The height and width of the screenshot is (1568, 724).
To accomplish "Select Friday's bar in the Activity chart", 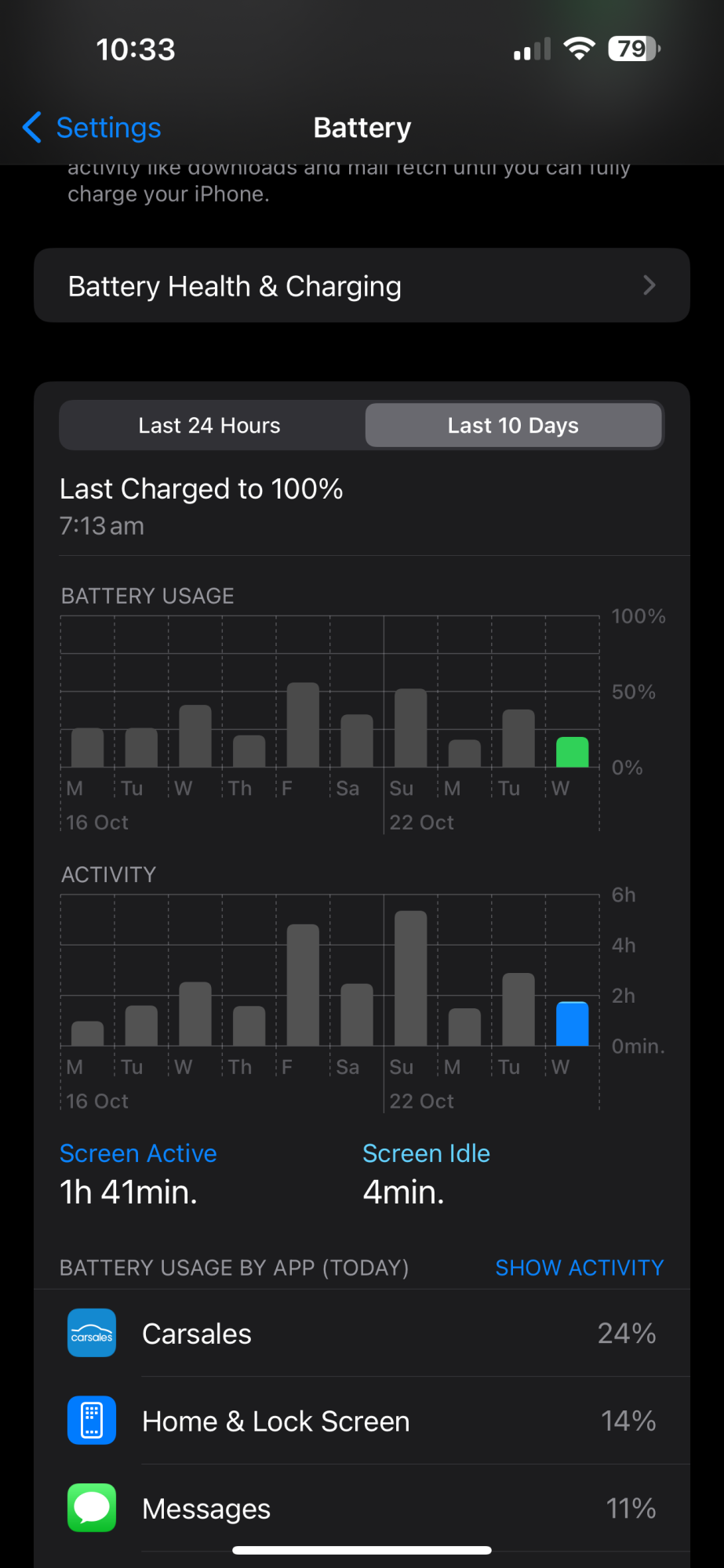I will point(303,985).
